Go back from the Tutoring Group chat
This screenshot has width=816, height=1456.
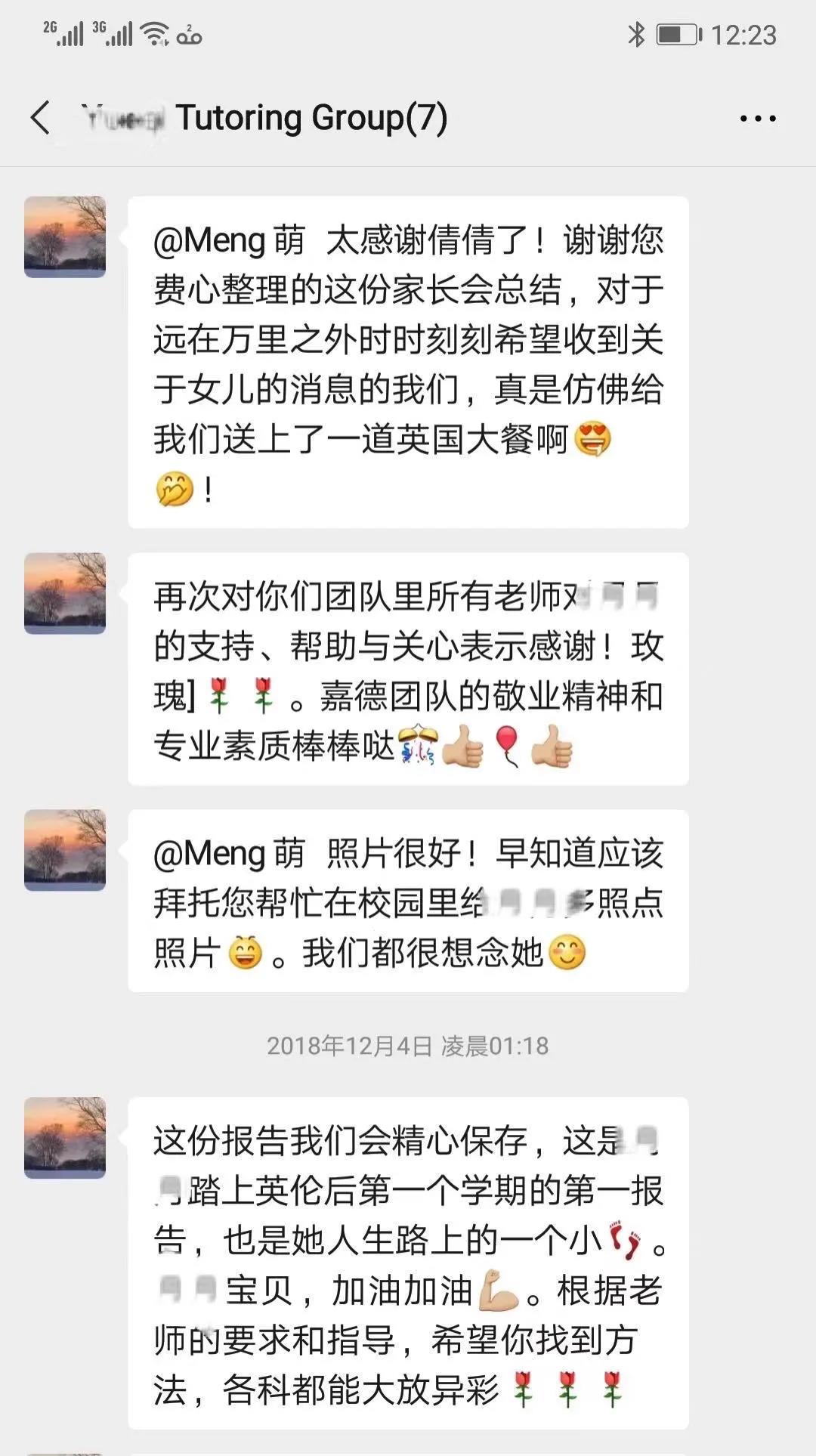pos(41,118)
